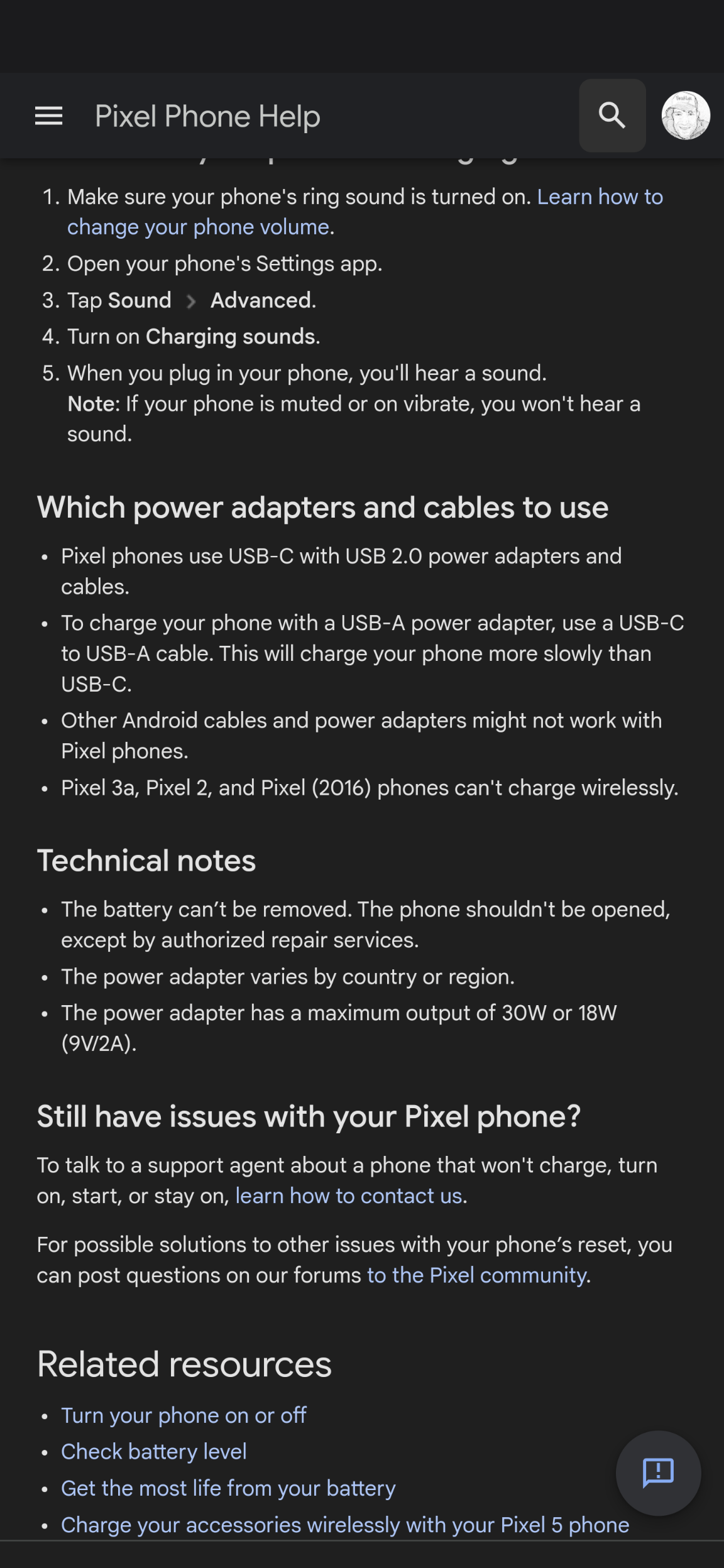Open the account profile avatar
Screen dimensions: 724x1568
686,116
